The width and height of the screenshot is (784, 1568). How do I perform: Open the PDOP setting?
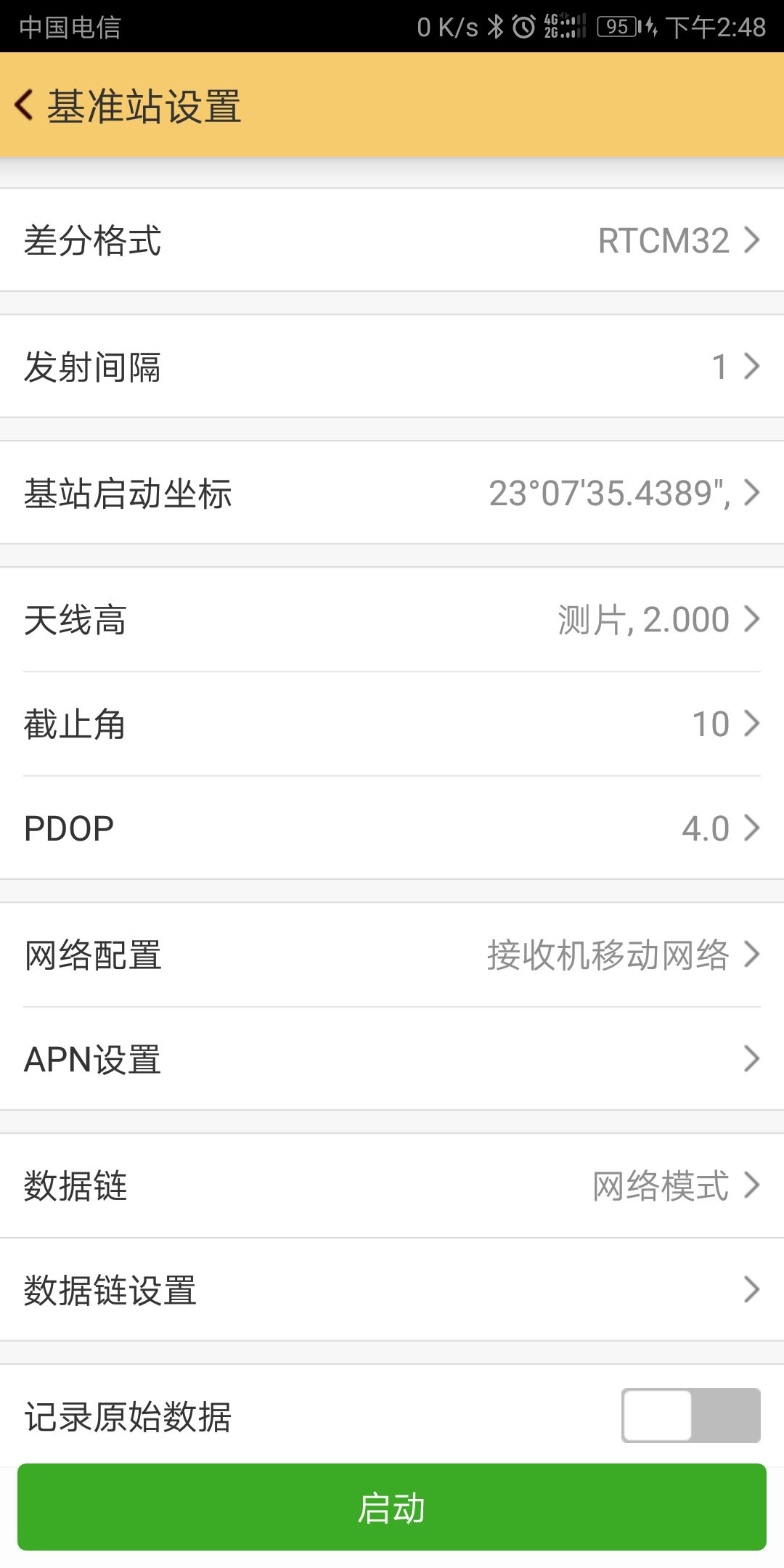[392, 828]
